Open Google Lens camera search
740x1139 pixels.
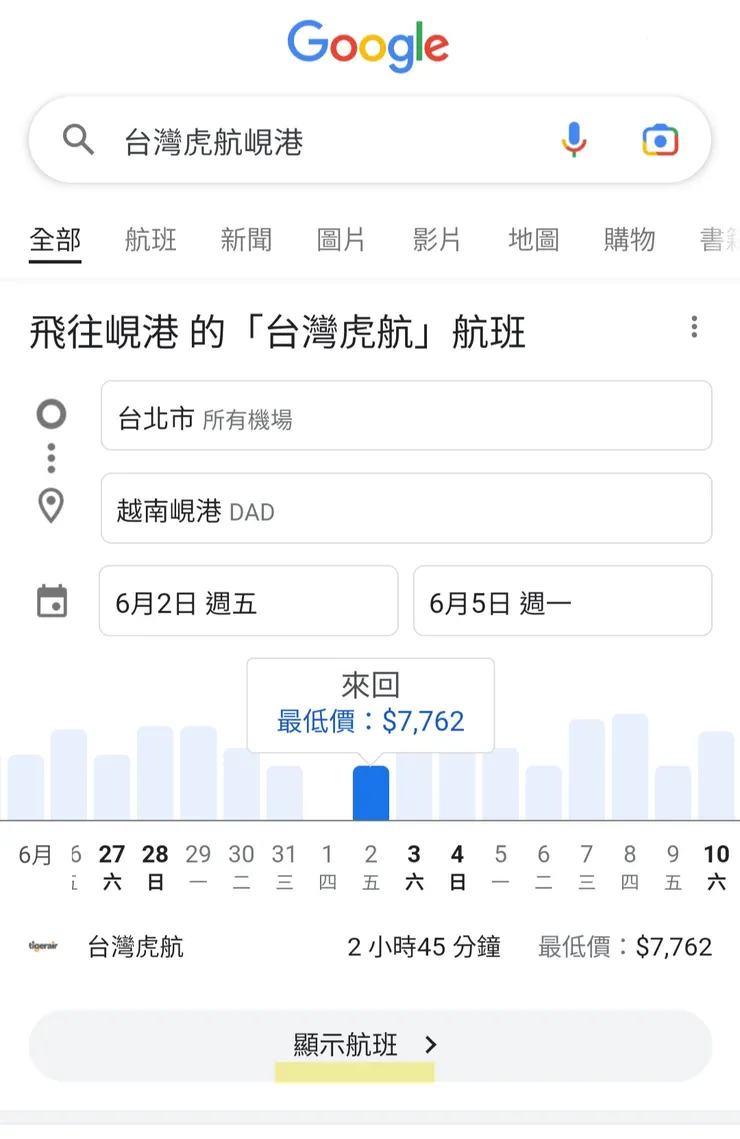(x=660, y=140)
